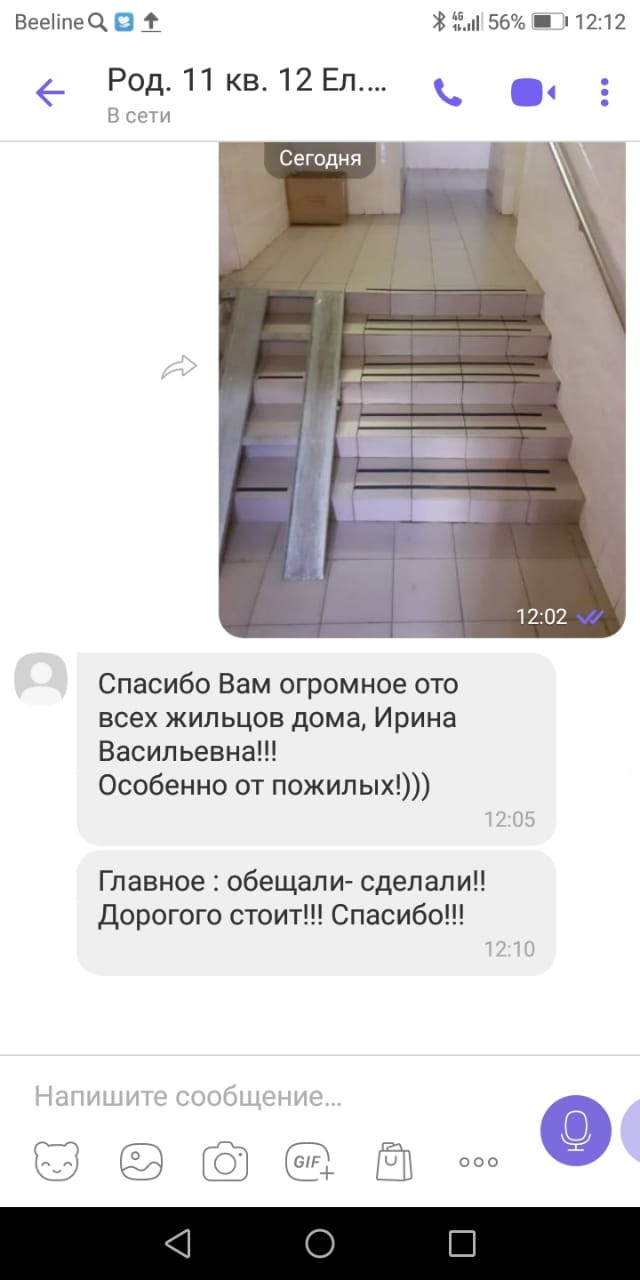Forward the staircase photo using the arrow
This screenshot has height=1280, width=640.
tap(179, 368)
